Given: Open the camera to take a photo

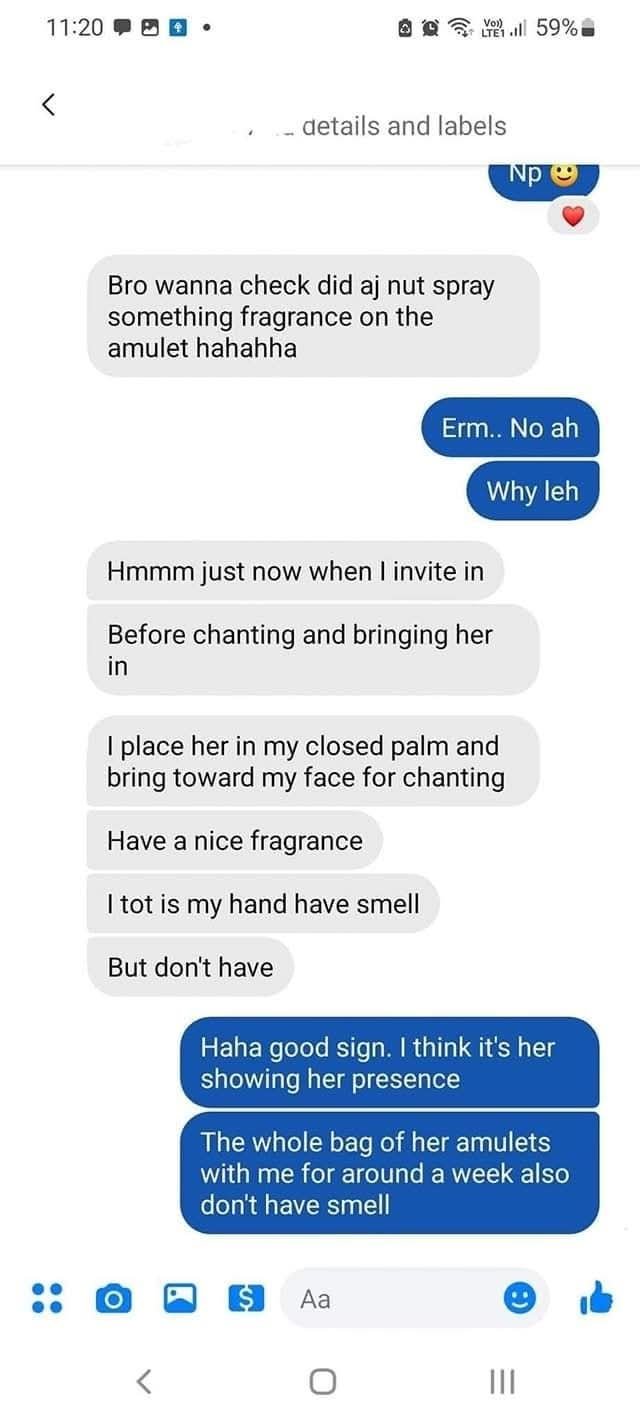Looking at the screenshot, I should point(112,1298).
